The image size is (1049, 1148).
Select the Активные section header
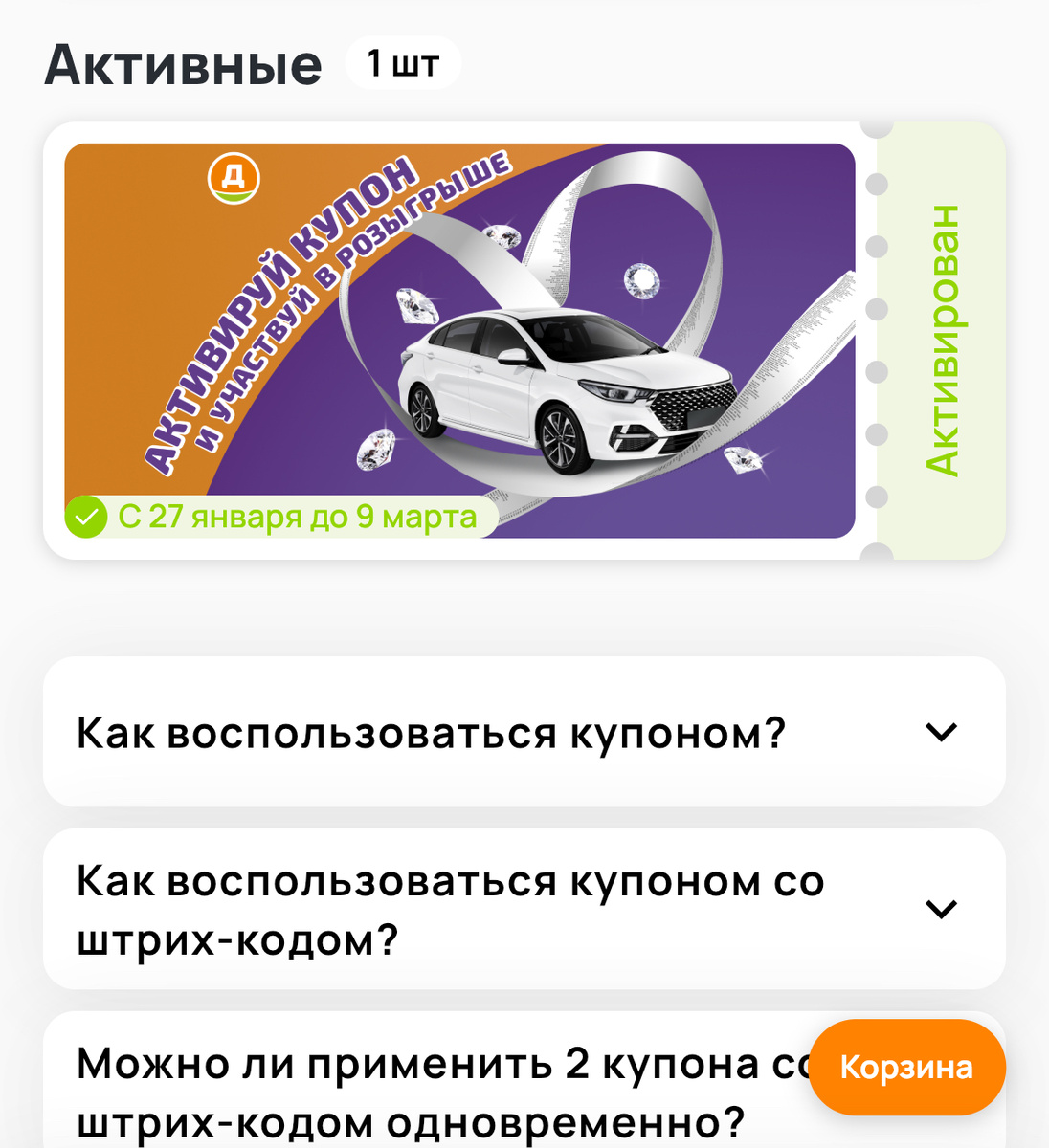click(x=184, y=62)
